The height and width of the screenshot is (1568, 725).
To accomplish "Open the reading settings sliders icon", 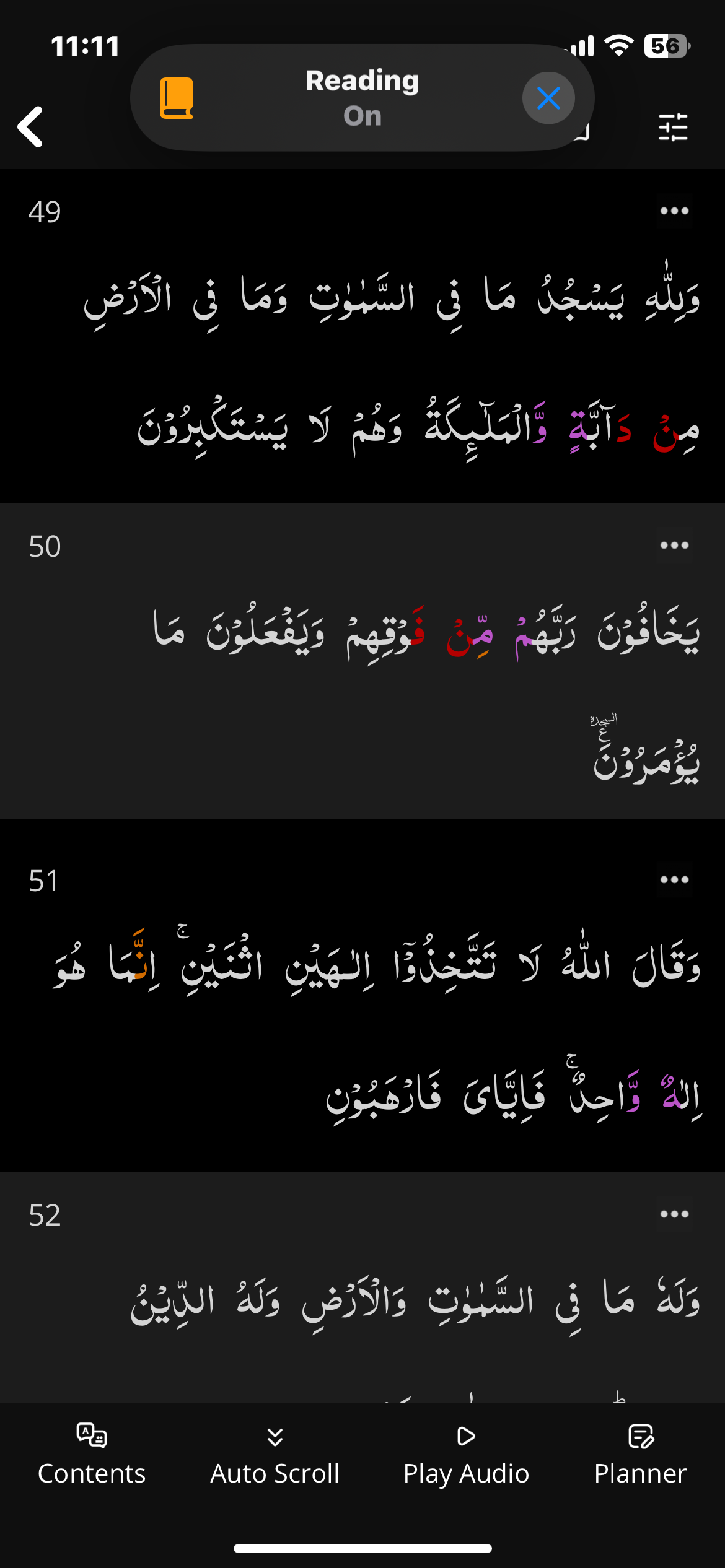I will coord(673,128).
